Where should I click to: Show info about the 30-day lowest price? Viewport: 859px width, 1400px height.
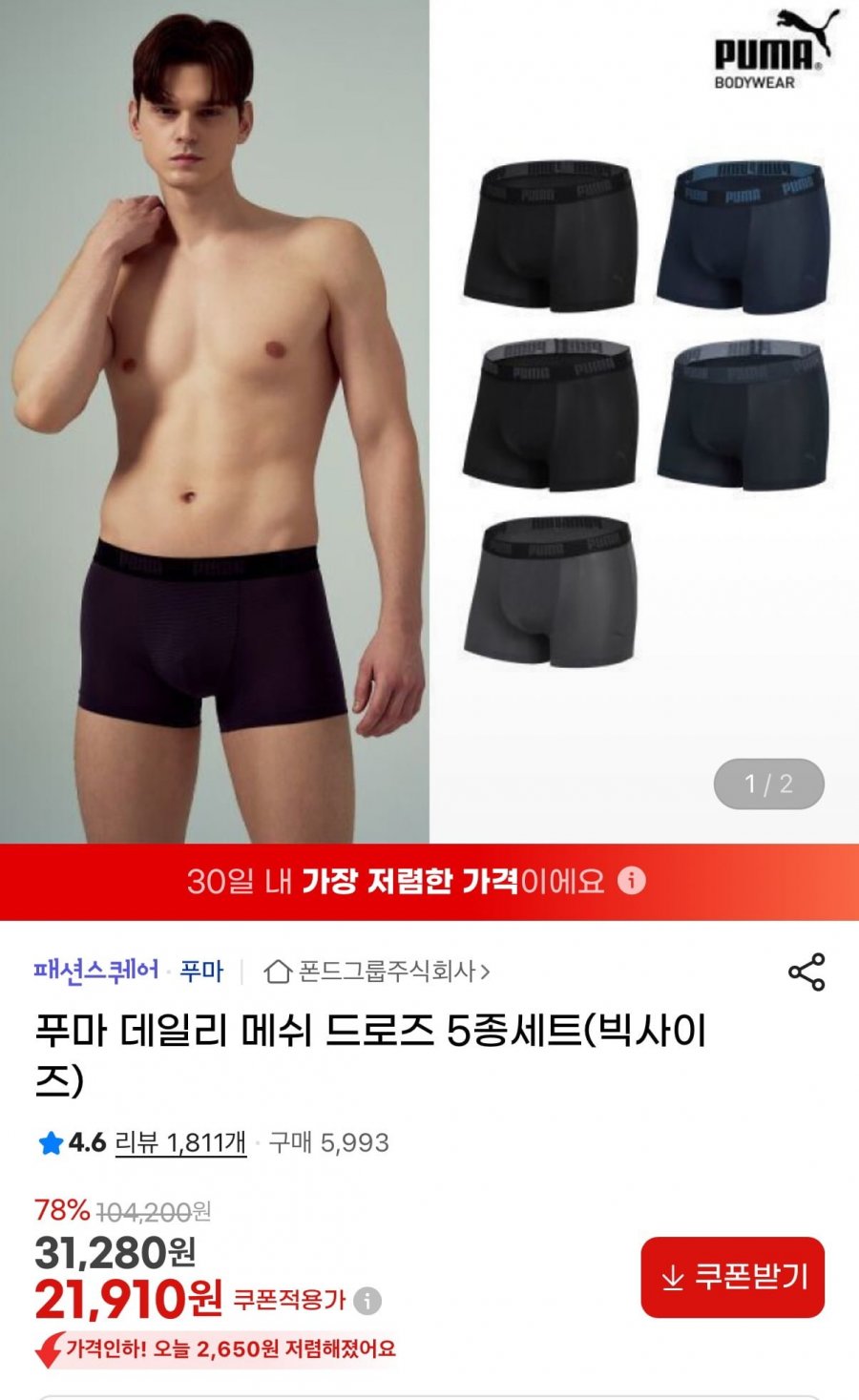[632, 880]
